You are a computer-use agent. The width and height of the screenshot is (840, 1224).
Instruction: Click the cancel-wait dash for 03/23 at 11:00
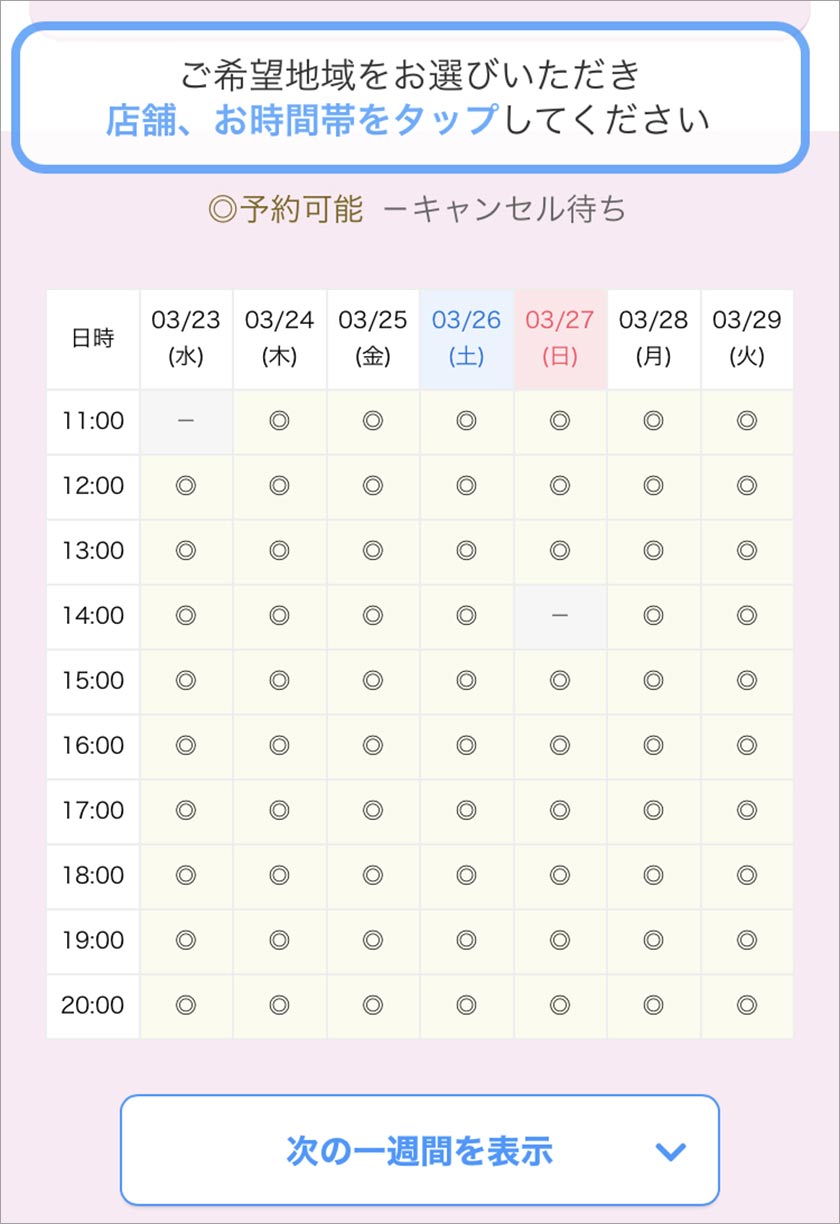pyautogui.click(x=186, y=421)
